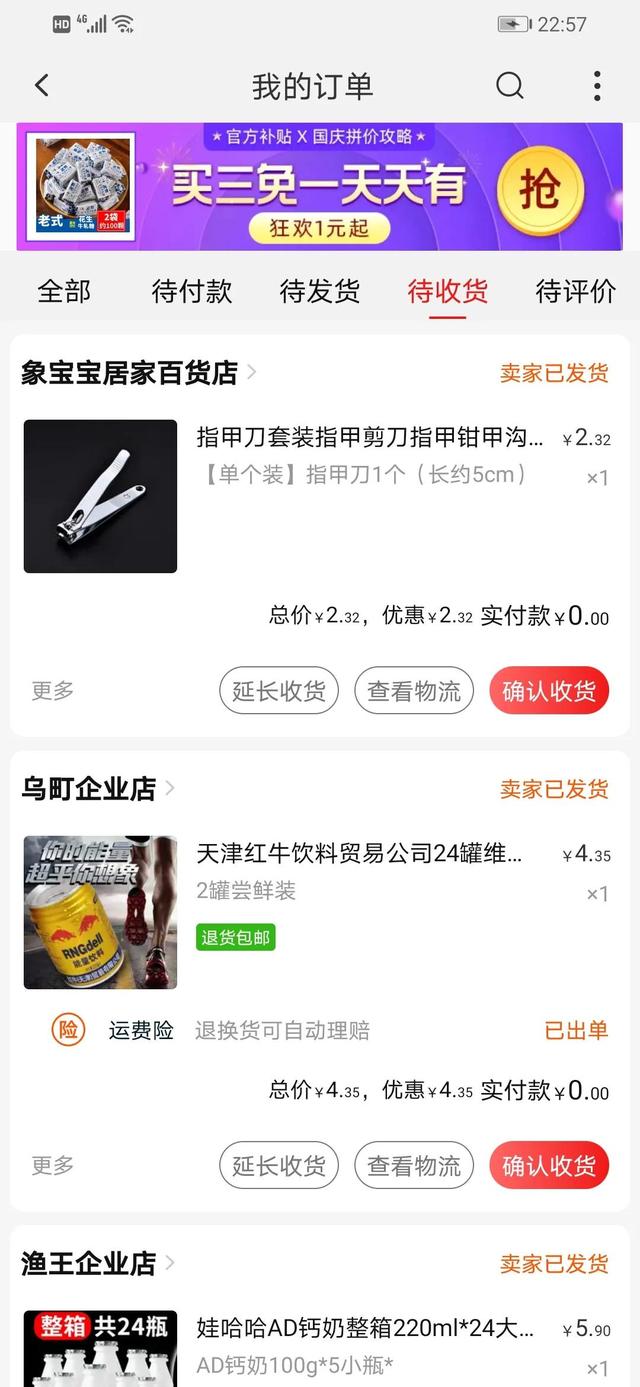Open the 买三免一天天有 promo banner
Image resolution: width=640 pixels, height=1387 pixels.
pyautogui.click(x=320, y=186)
